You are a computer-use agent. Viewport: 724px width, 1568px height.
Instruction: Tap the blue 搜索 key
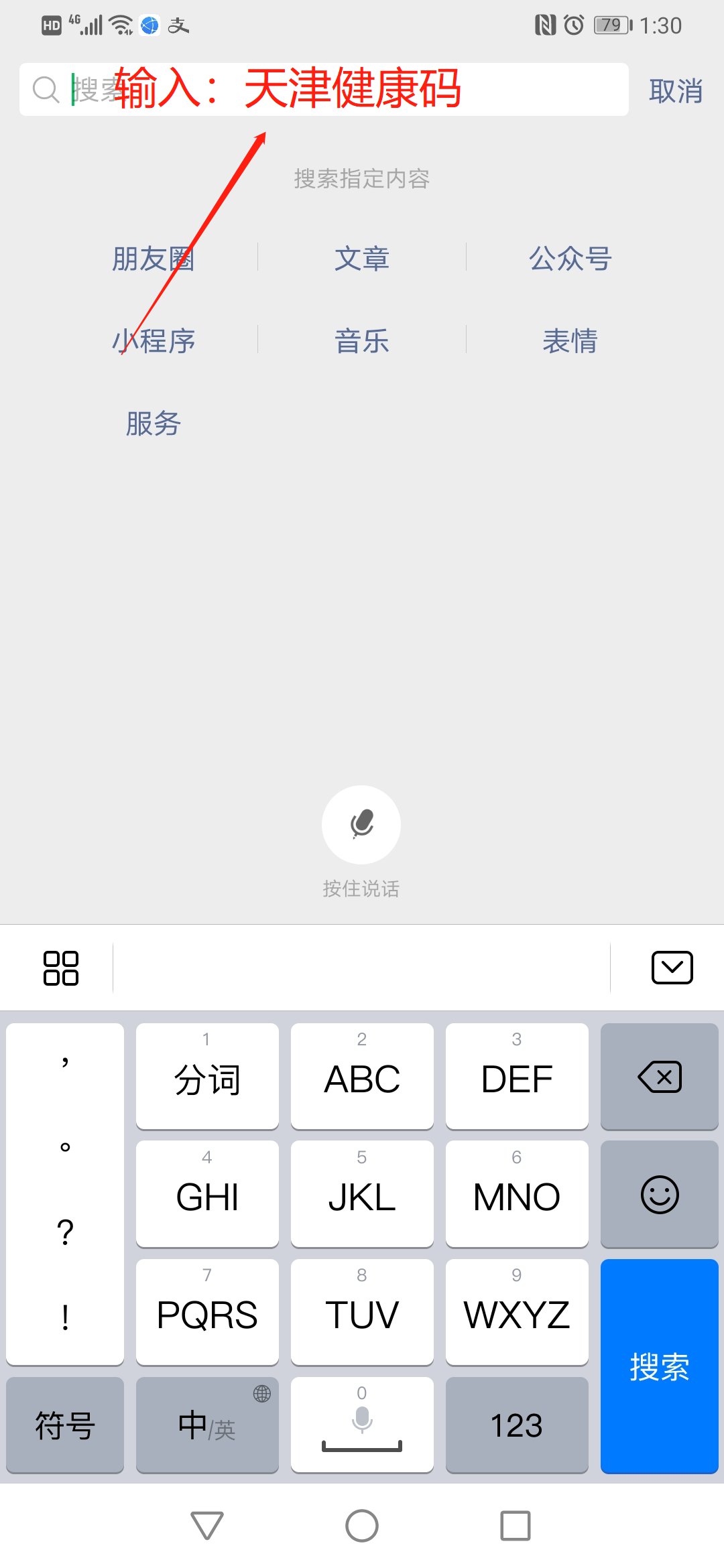[659, 1366]
